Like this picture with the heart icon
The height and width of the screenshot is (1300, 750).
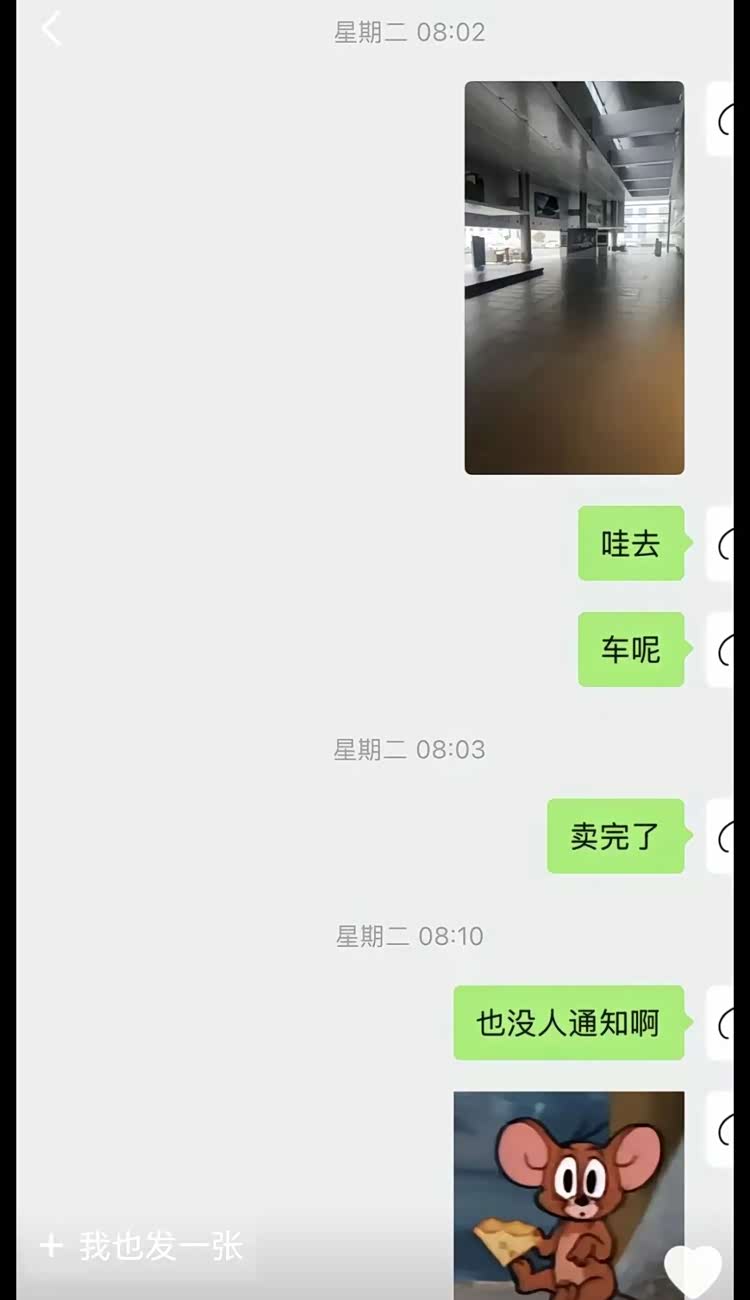pos(693,1270)
